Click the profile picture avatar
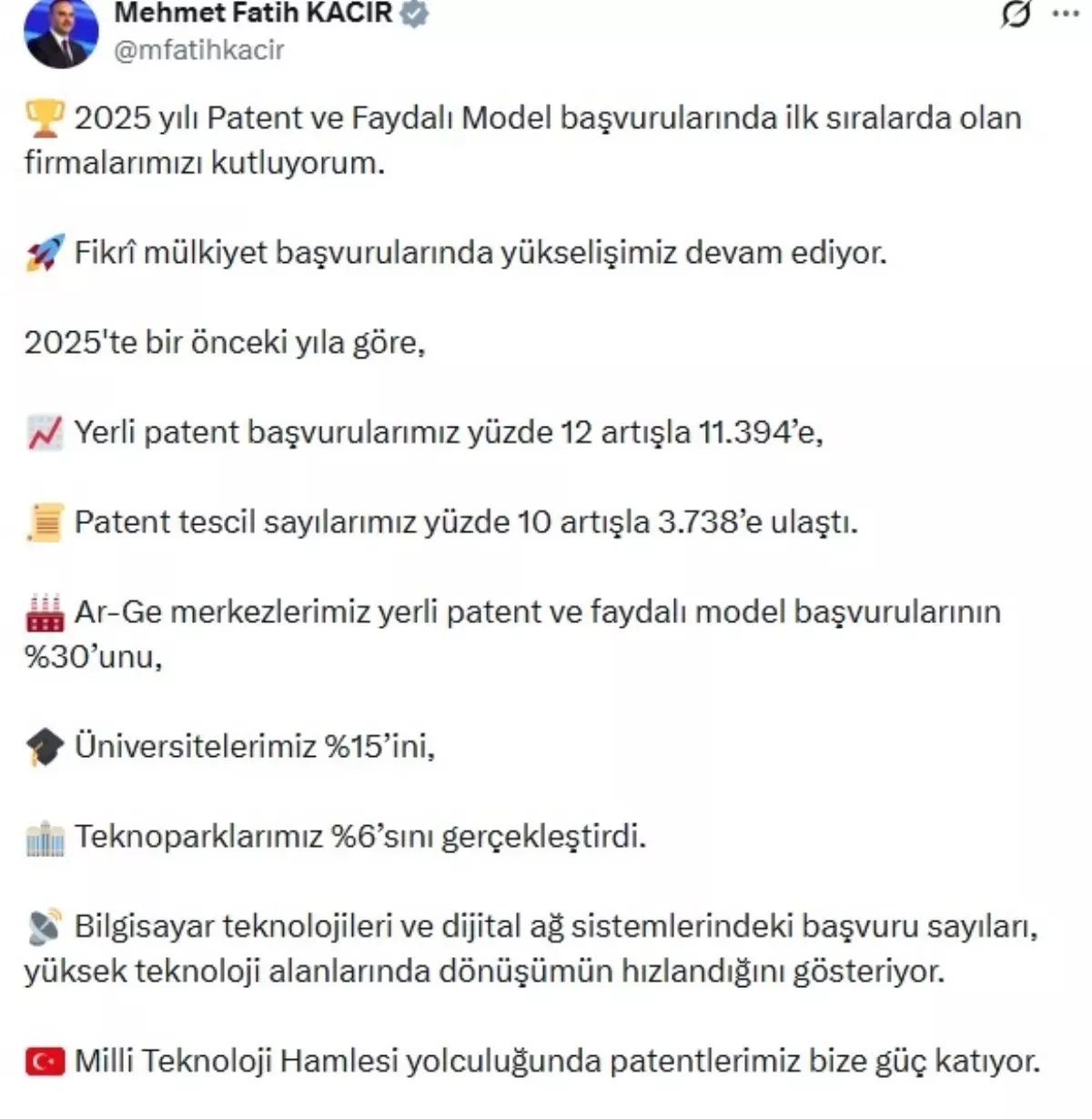This screenshot has height=1119, width=1092. pyautogui.click(x=59, y=33)
